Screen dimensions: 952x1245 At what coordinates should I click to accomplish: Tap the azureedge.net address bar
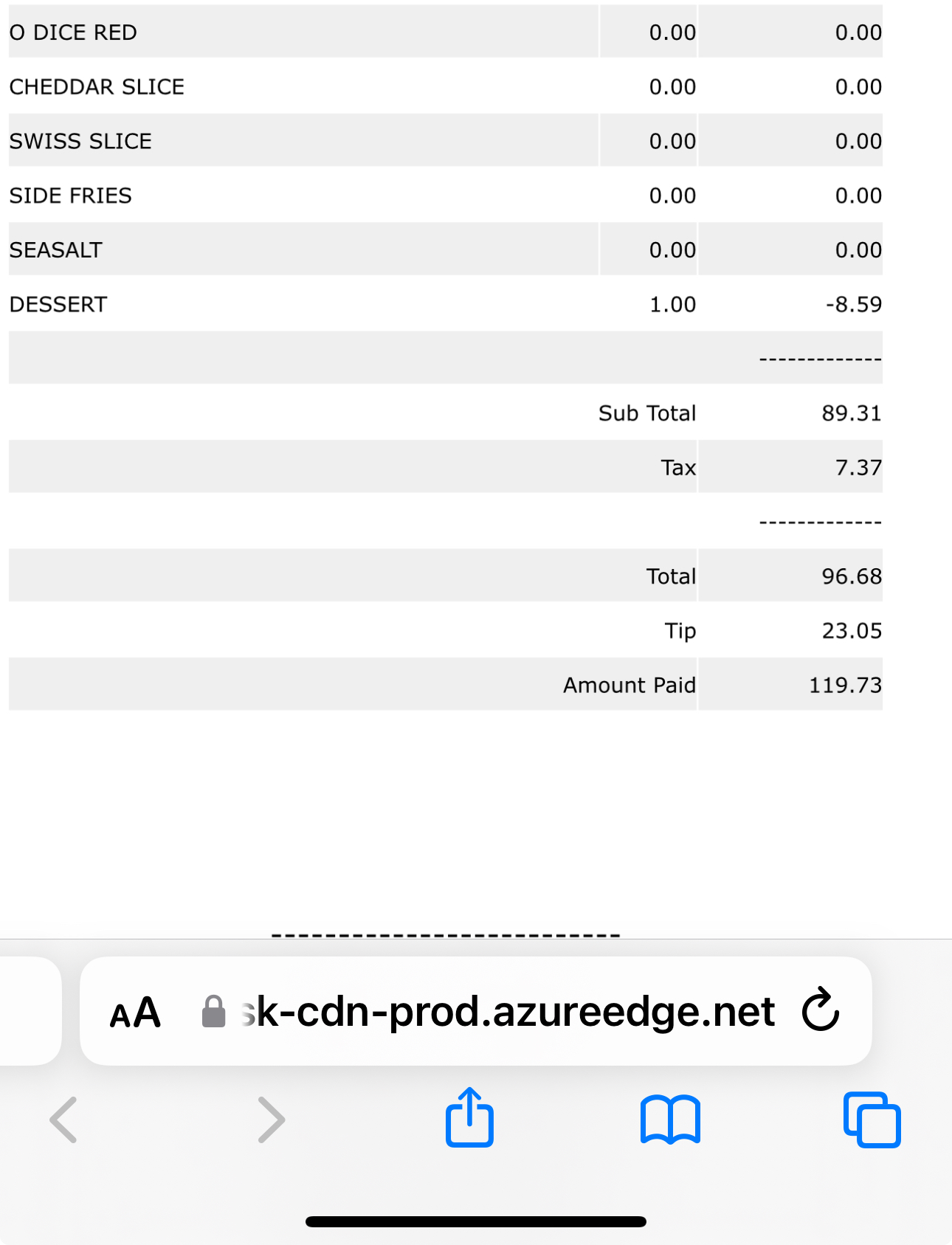(x=508, y=1011)
